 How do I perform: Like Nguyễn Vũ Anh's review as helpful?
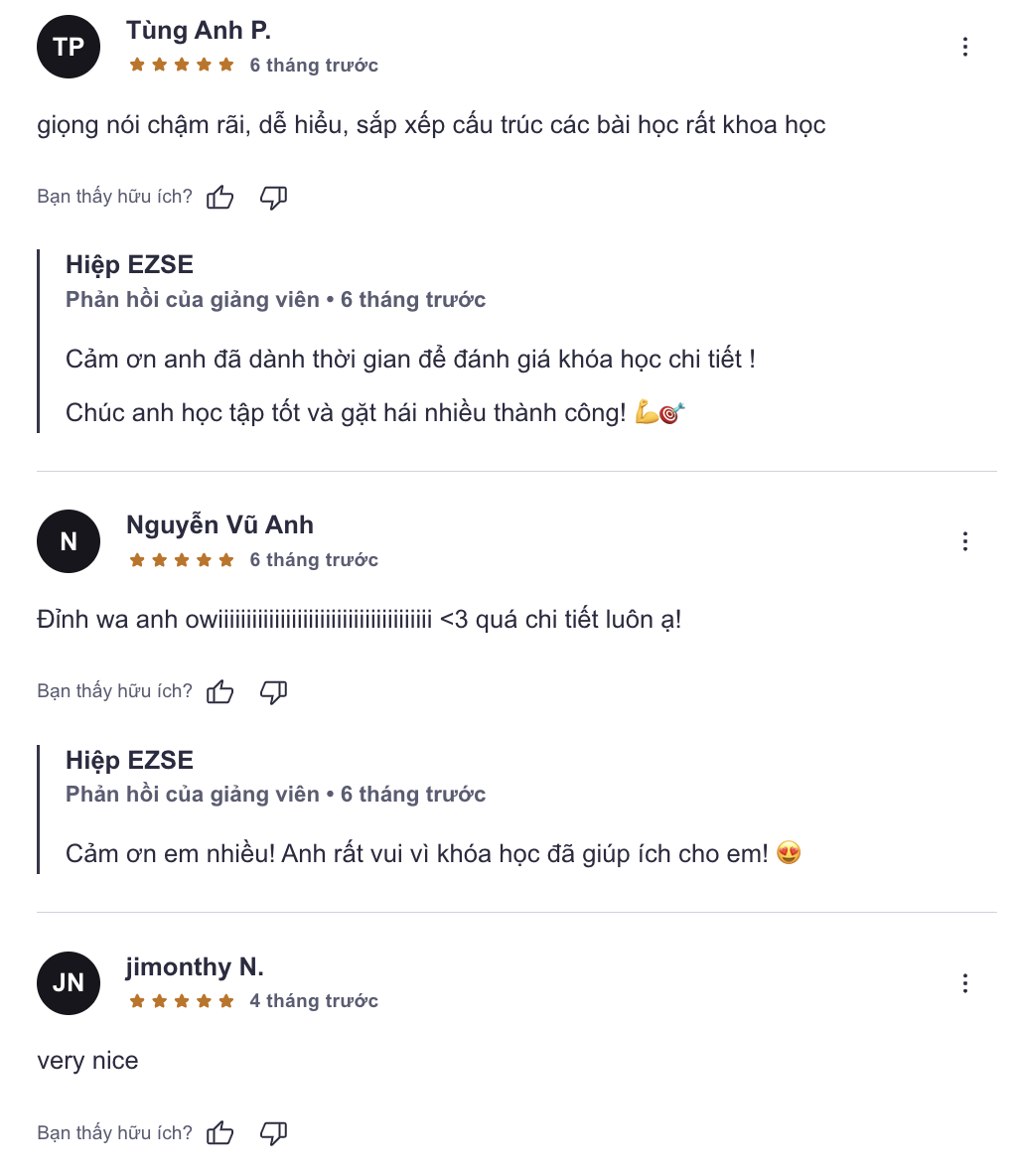[x=220, y=691]
